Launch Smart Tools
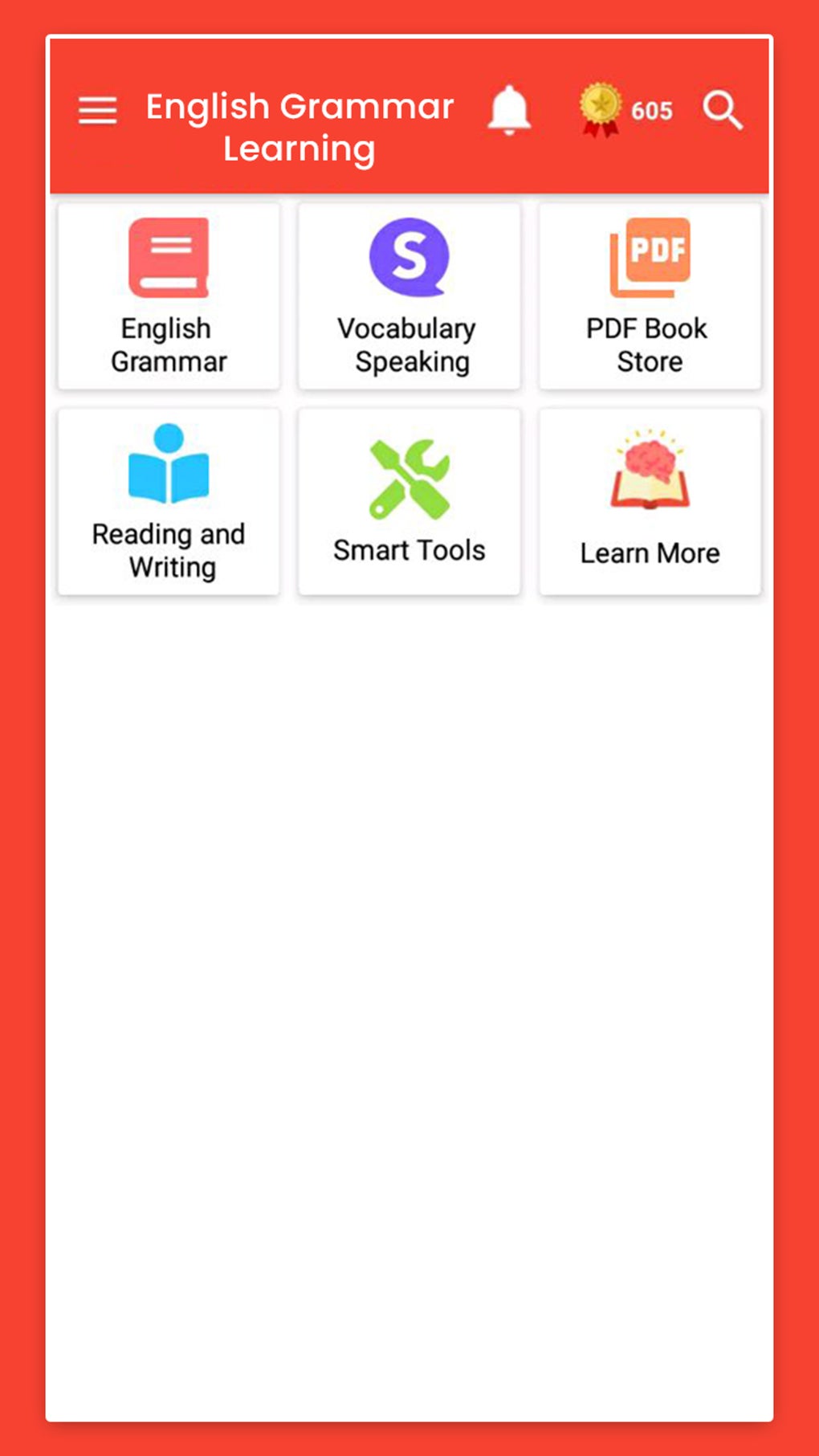This screenshot has height=1456, width=819. 409,502
